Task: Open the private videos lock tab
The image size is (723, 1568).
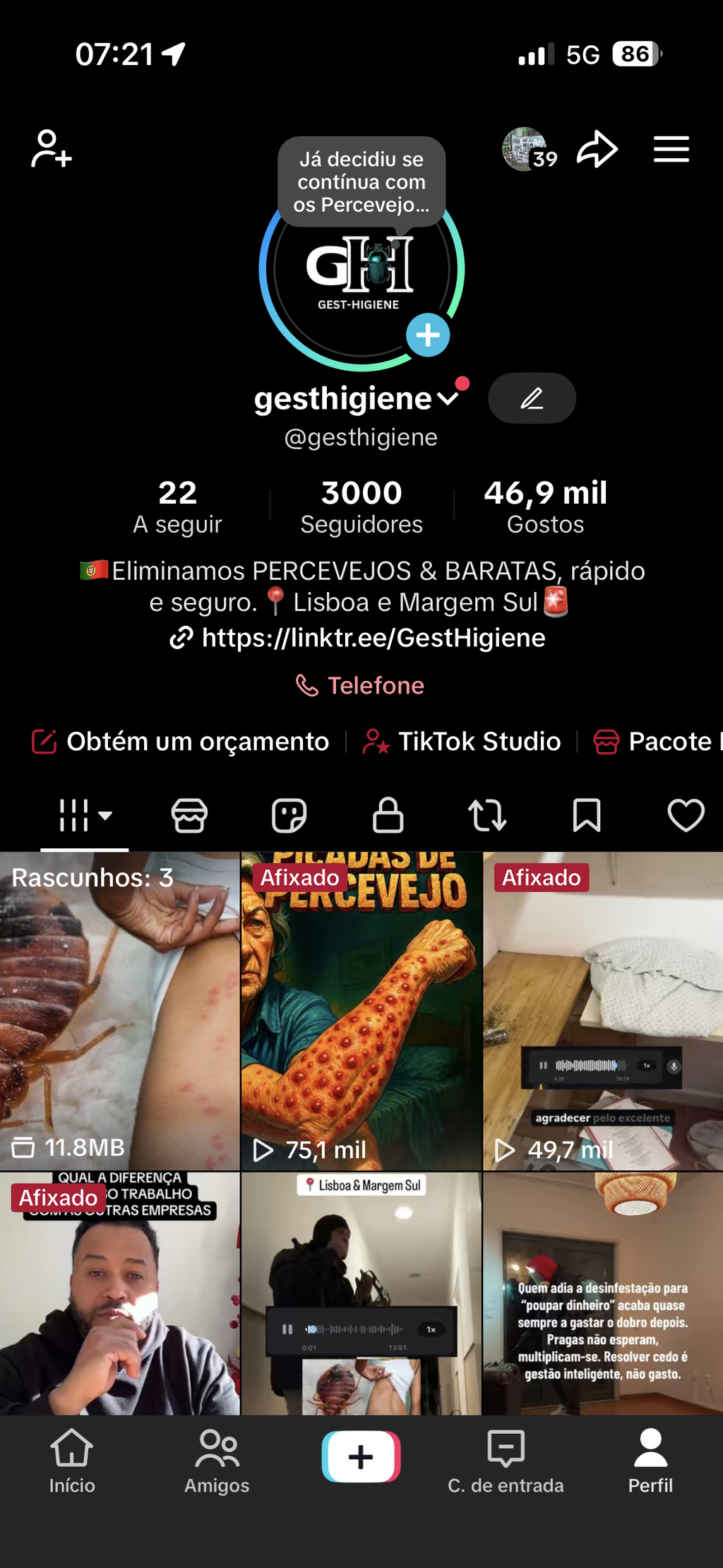Action: pos(388,816)
